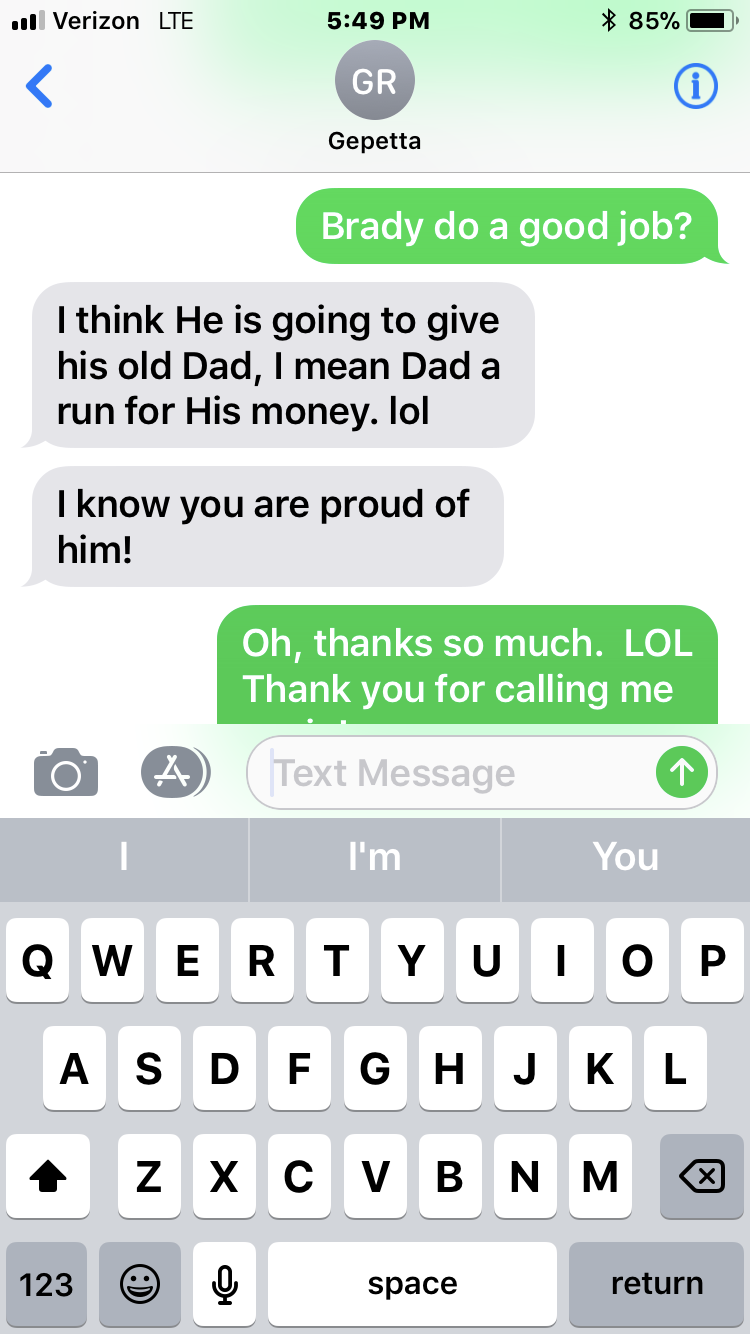Open the camera to attach a photo
750x1334 pixels.
pos(66,773)
